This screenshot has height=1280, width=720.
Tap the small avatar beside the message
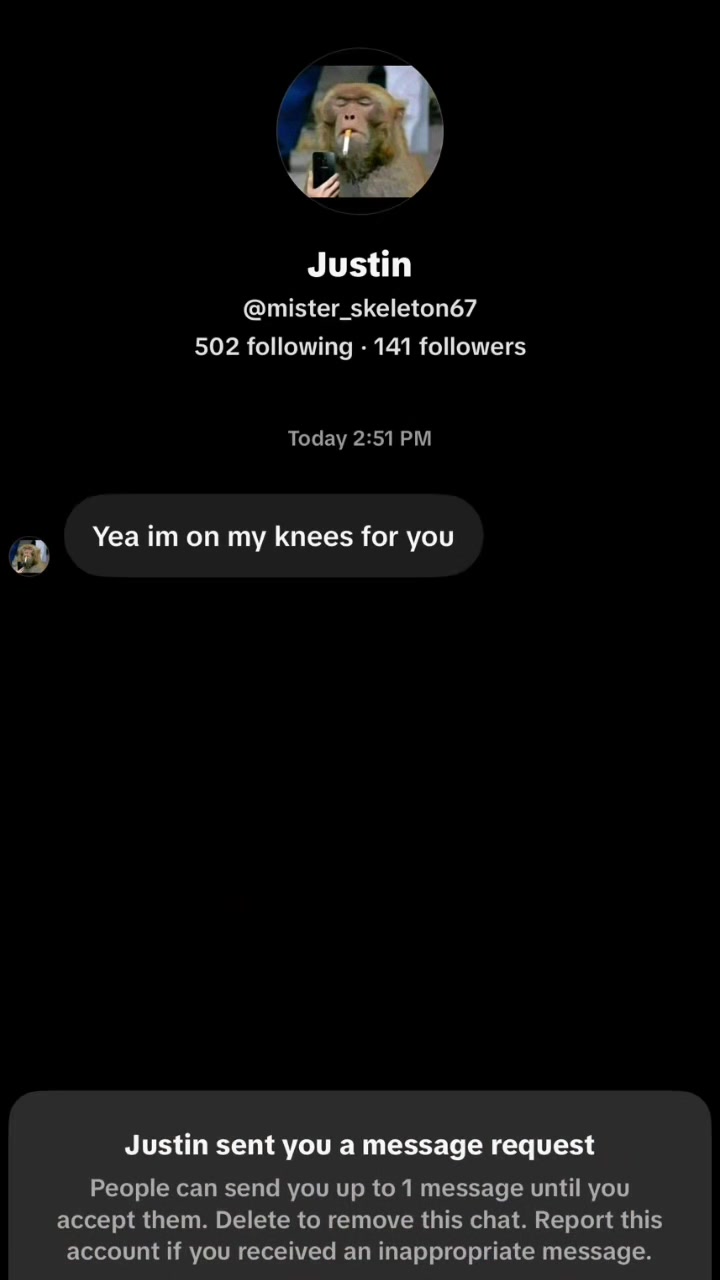[29, 556]
